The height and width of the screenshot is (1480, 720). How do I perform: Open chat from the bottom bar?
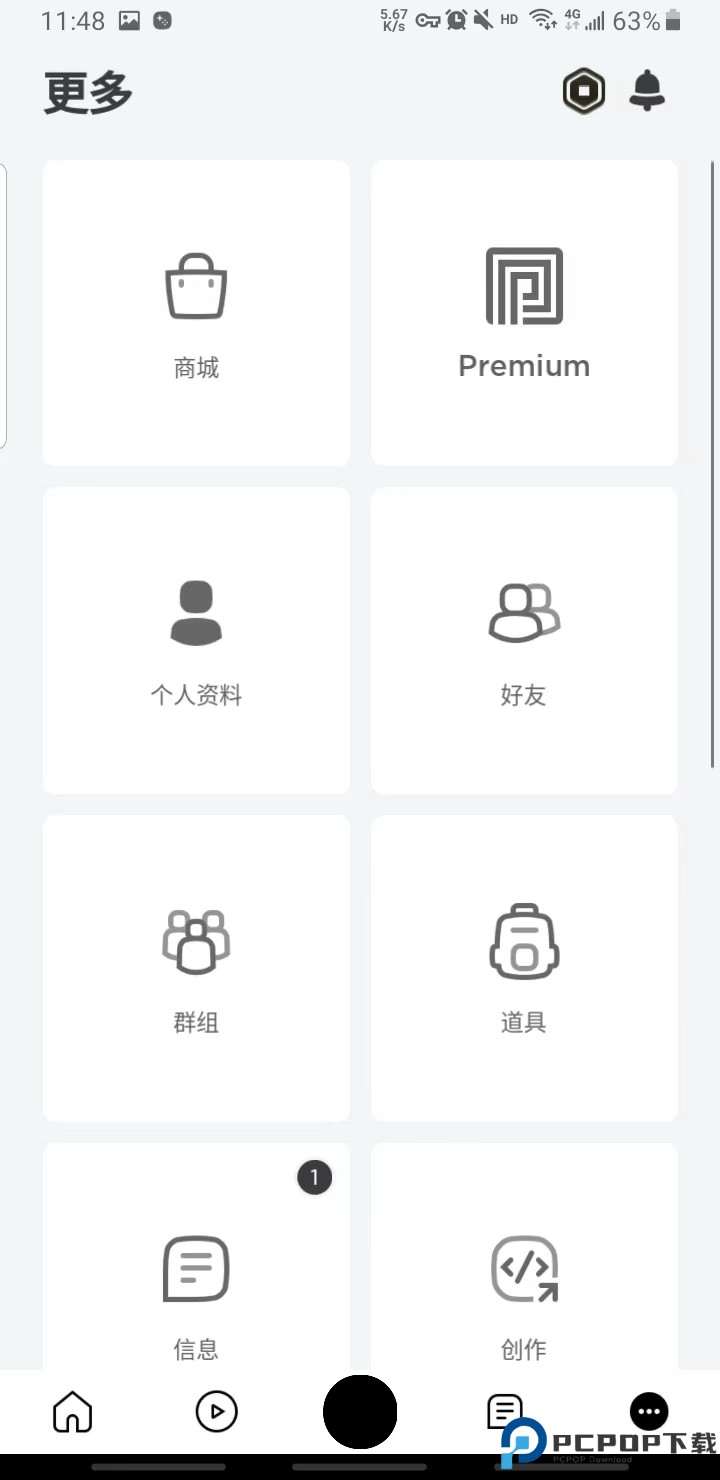coord(505,1411)
